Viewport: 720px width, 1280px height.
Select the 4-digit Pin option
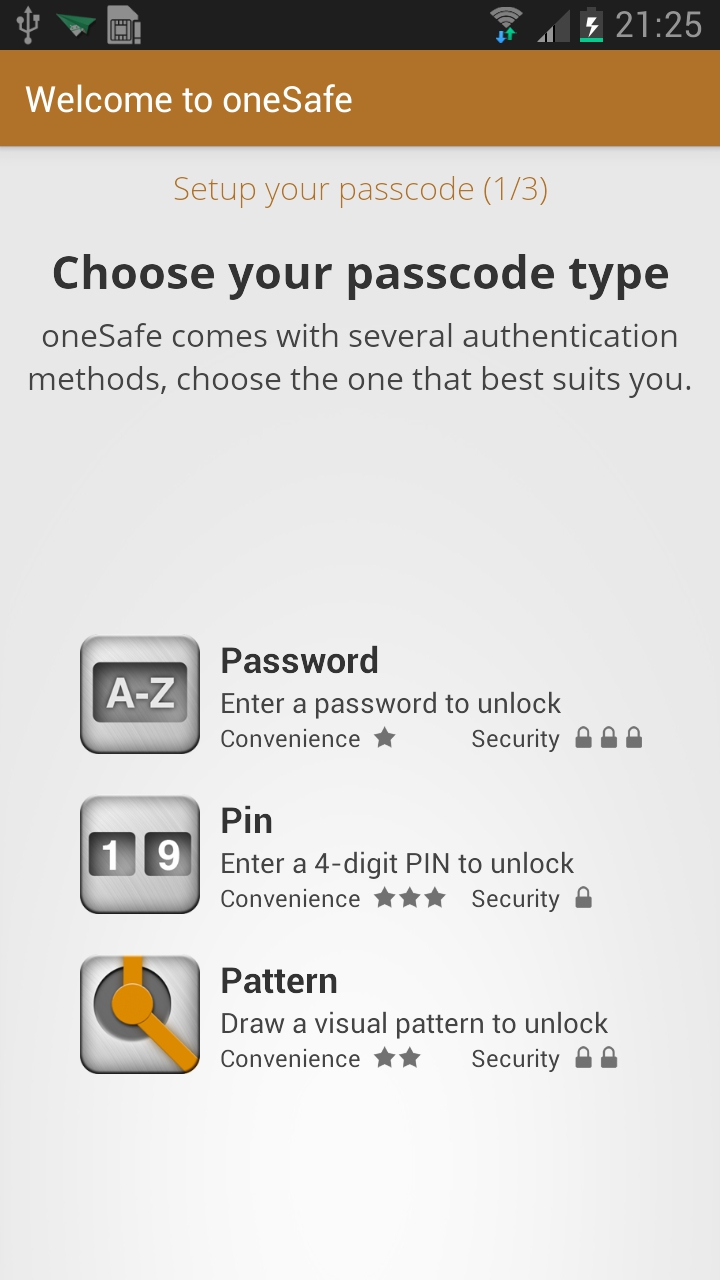361,855
